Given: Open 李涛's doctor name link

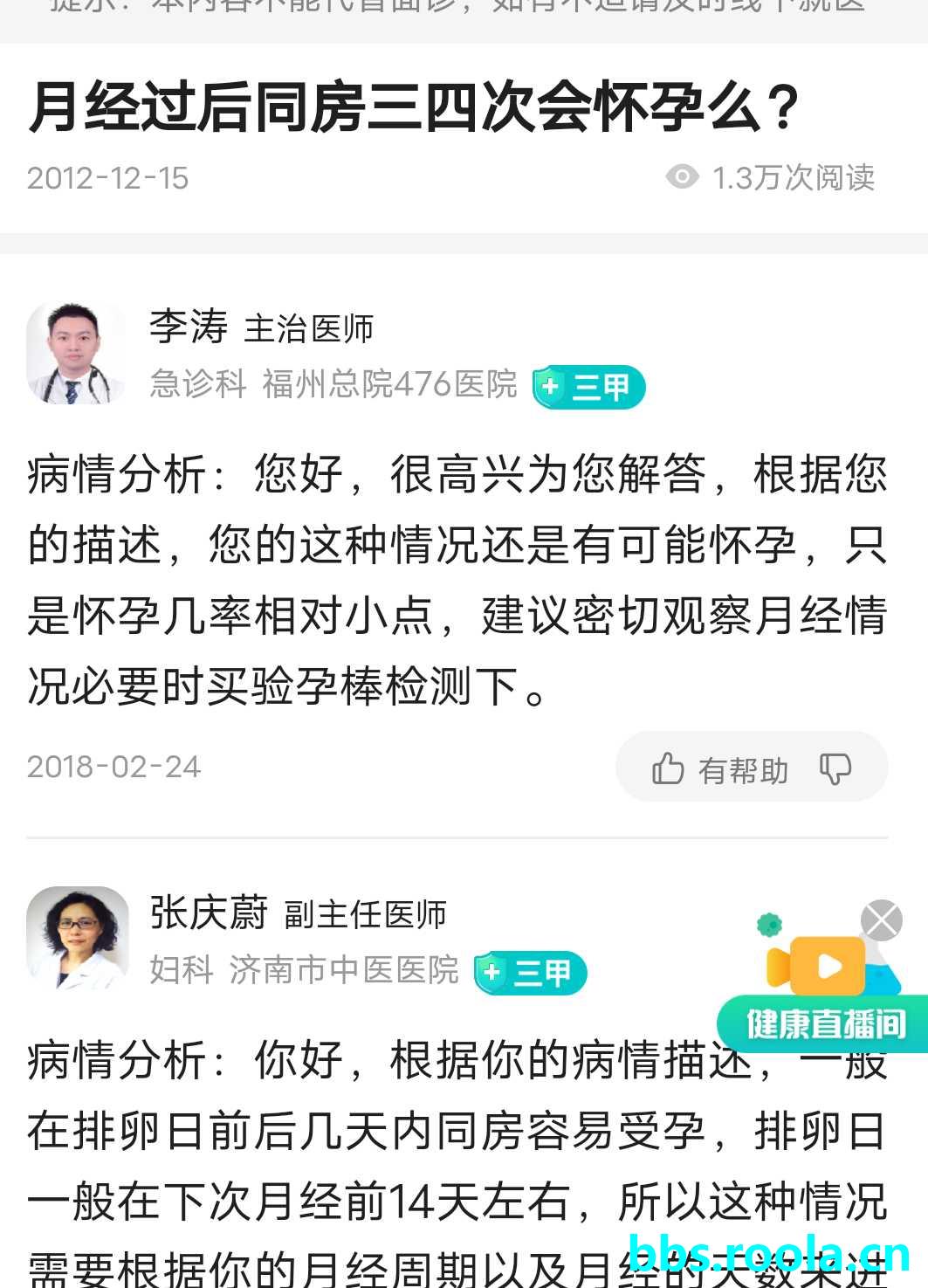Looking at the screenshot, I should click(188, 327).
